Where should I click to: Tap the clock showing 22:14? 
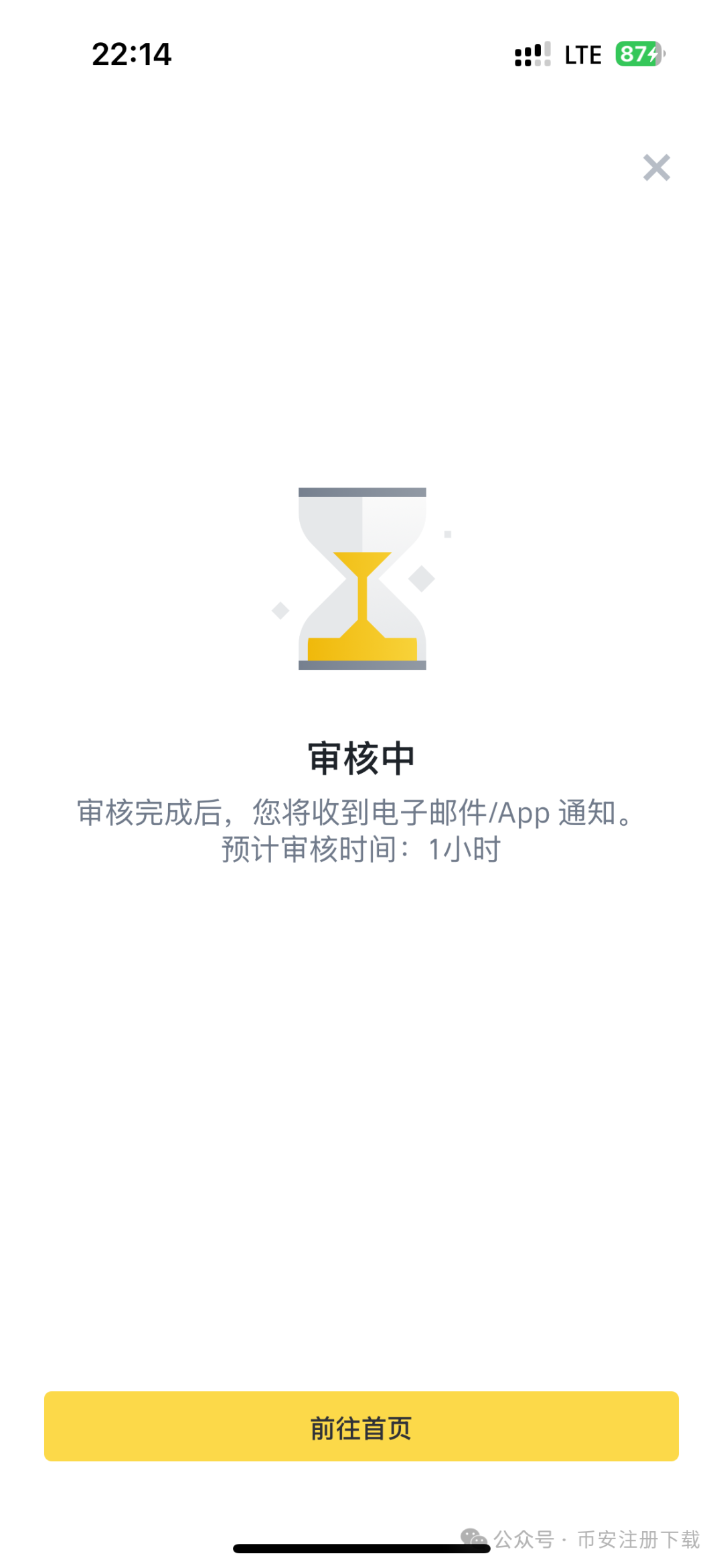tap(131, 54)
